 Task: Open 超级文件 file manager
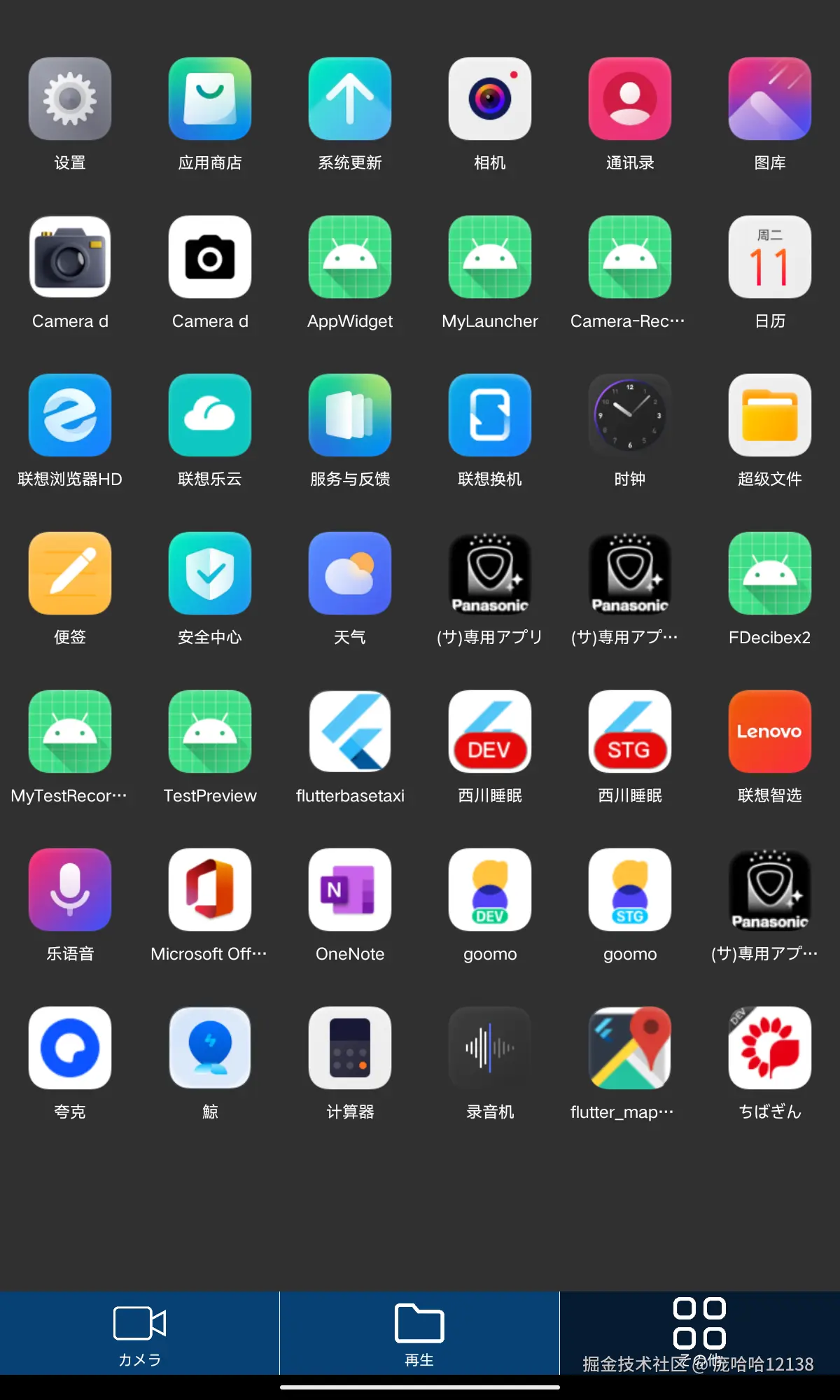click(770, 416)
